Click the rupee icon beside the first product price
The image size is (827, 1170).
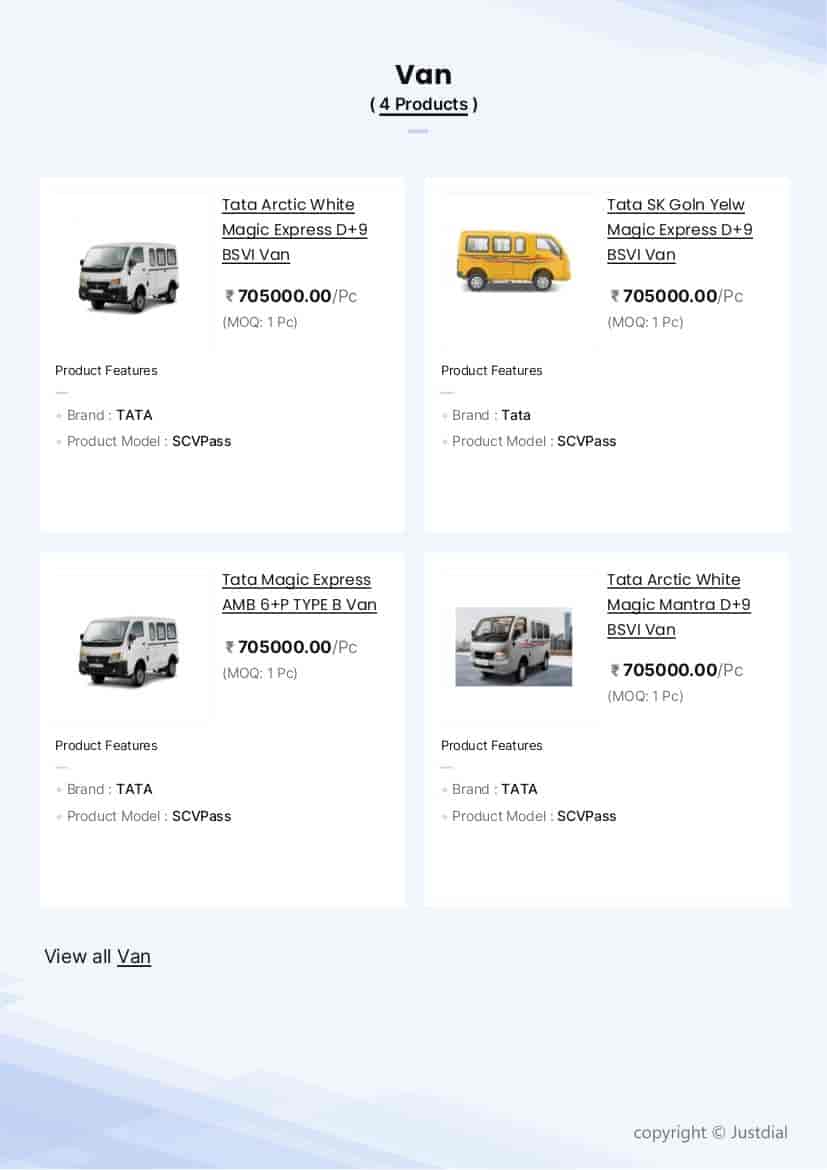[228, 296]
